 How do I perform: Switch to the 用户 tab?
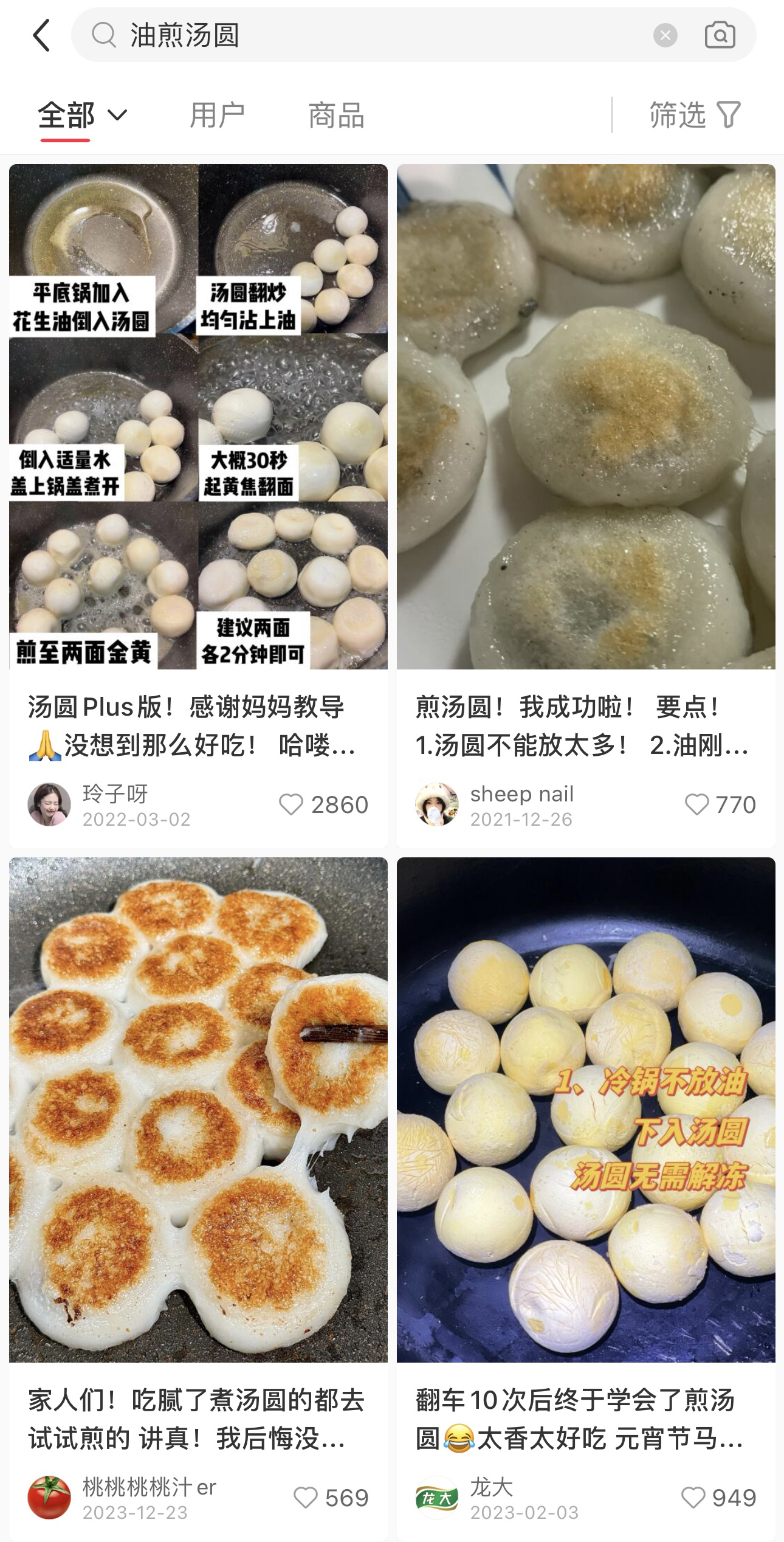pyautogui.click(x=217, y=115)
